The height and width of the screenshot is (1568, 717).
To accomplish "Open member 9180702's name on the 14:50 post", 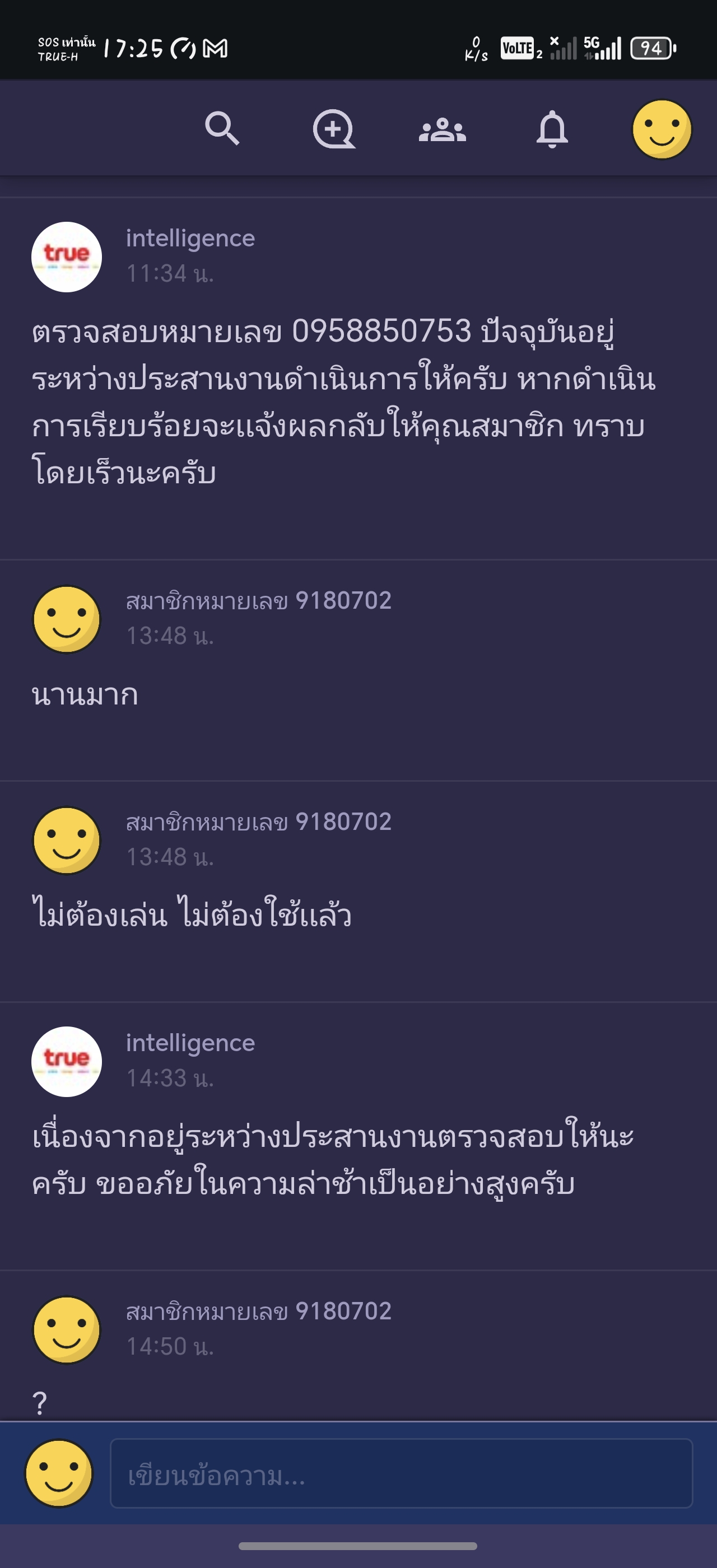I will click(x=258, y=1311).
